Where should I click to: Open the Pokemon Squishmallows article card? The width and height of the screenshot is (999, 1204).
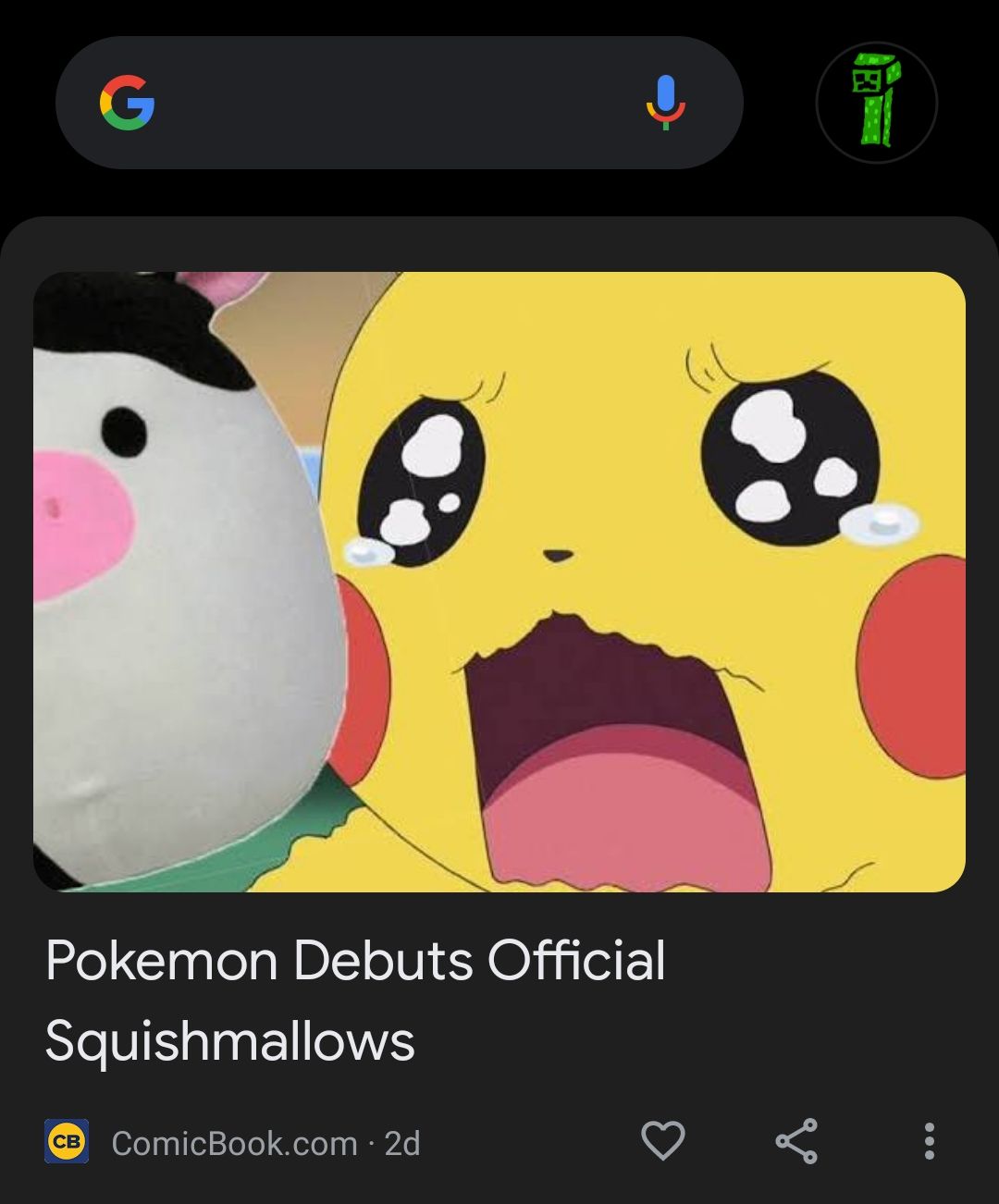pyautogui.click(x=499, y=583)
